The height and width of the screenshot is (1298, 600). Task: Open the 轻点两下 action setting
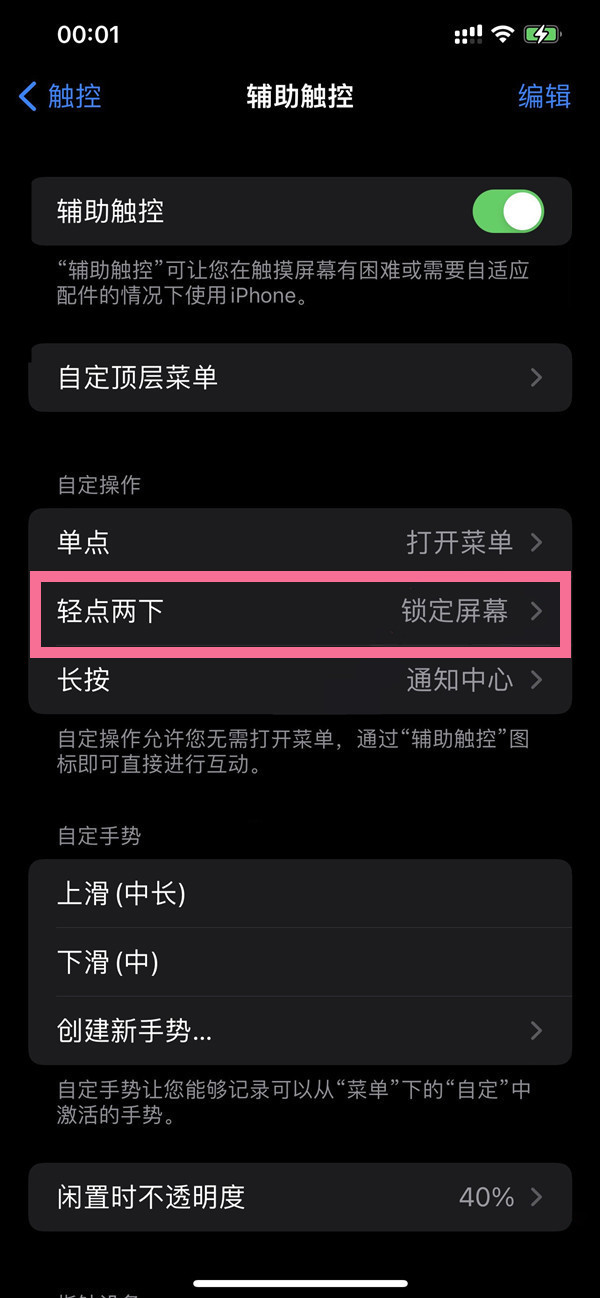click(300, 612)
